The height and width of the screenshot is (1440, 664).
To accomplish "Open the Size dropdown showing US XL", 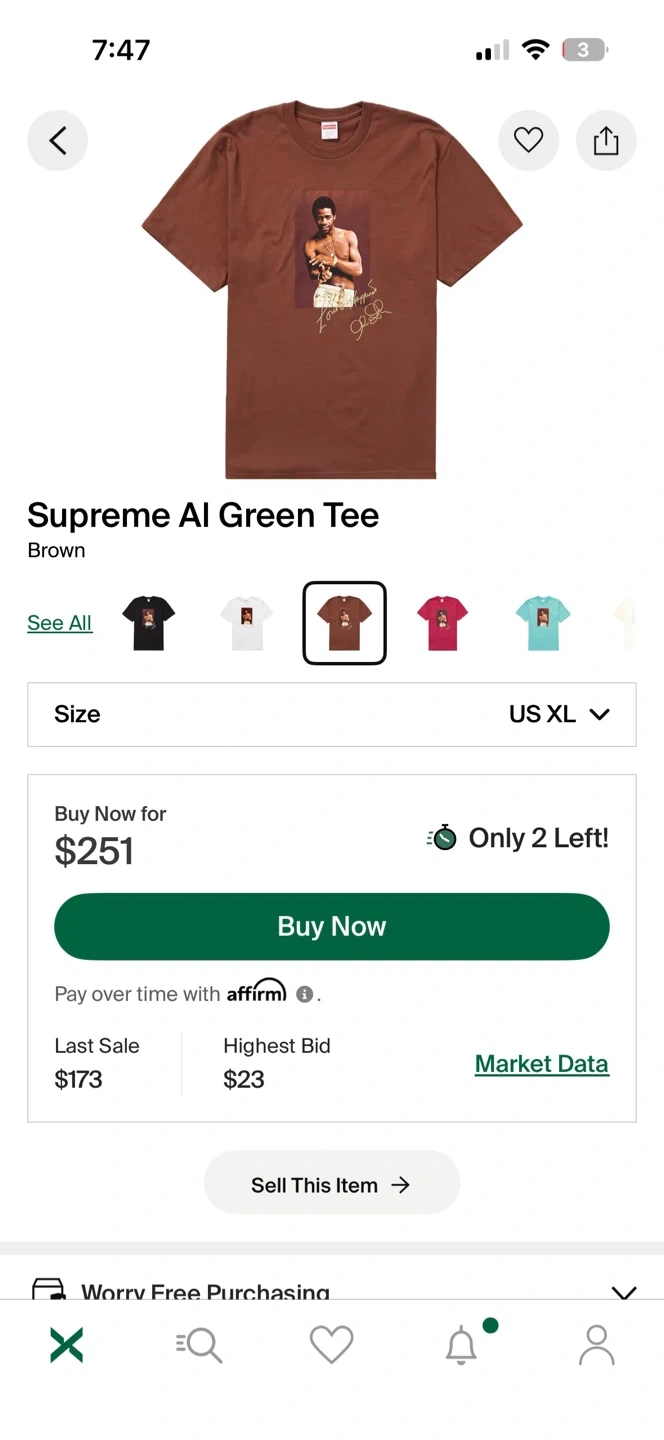I will tap(332, 714).
